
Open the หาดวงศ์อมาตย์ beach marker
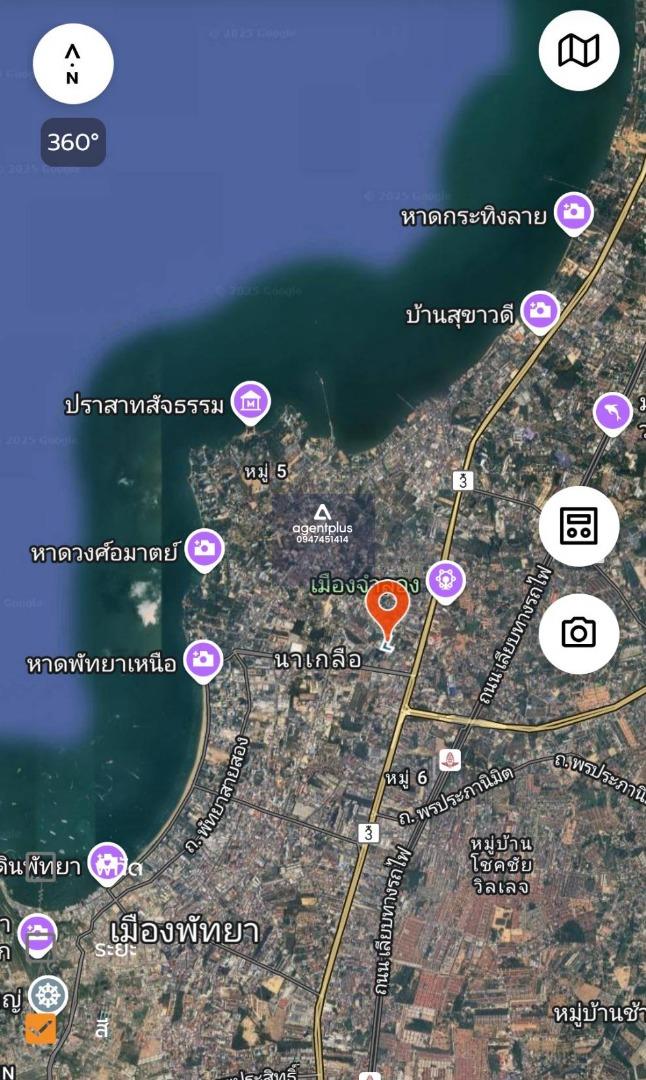205,550
